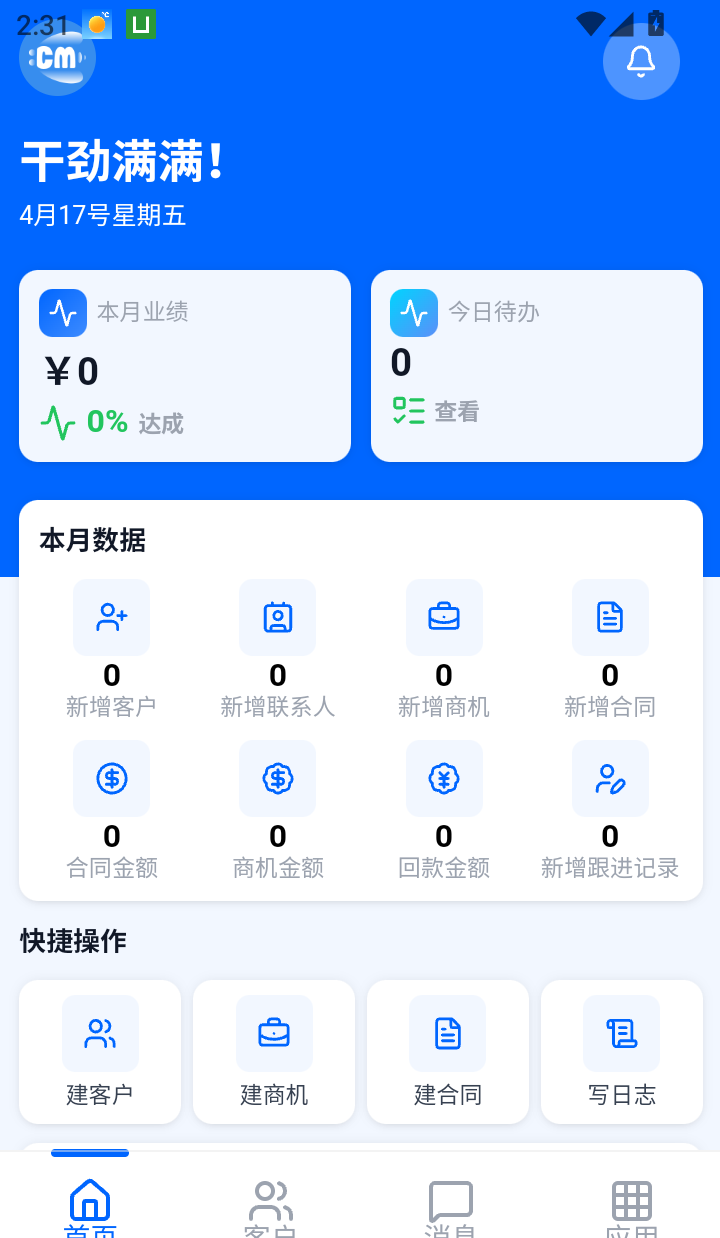Viewport: 720px width, 1238px height.
Task: Switch to the 客户 tab in bottom navigation
Action: coord(270,1204)
